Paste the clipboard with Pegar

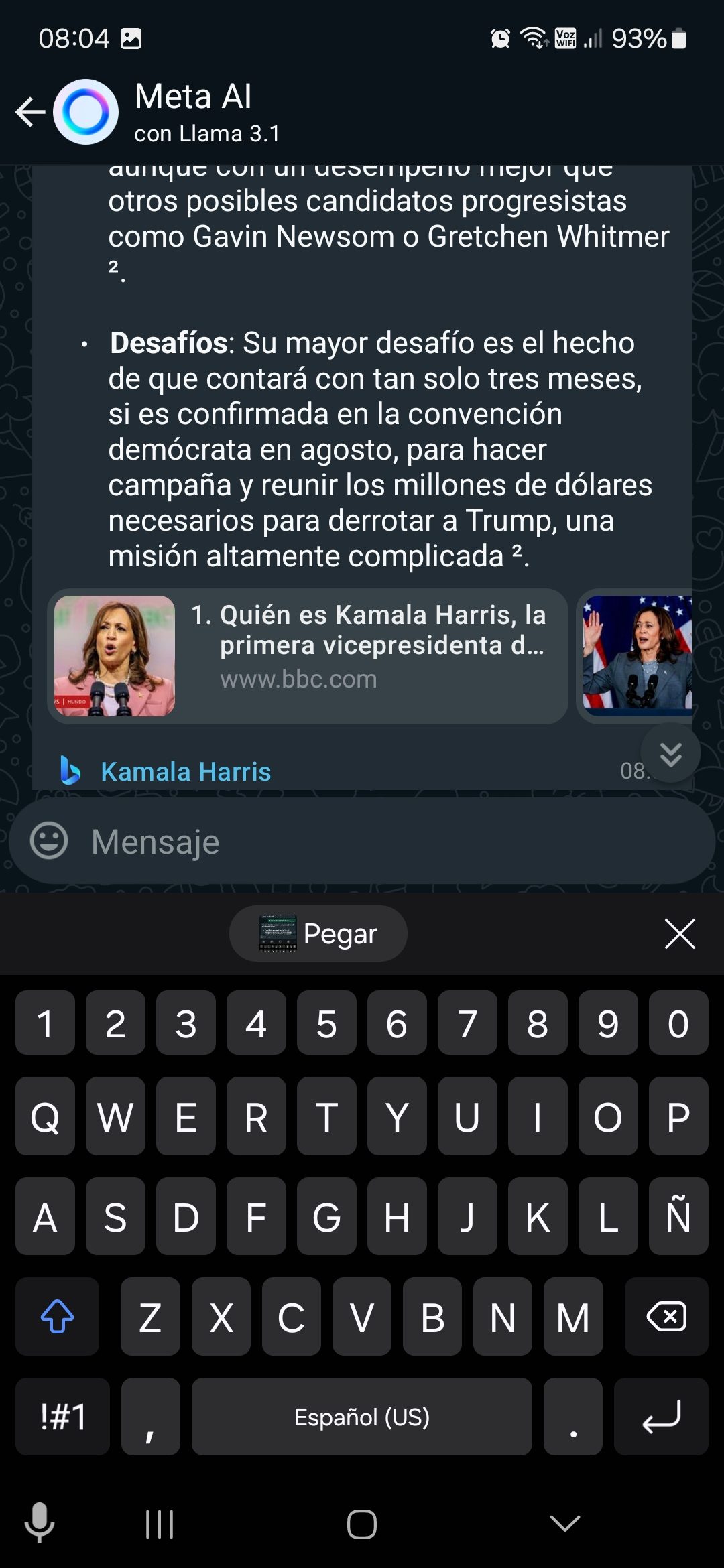point(318,933)
